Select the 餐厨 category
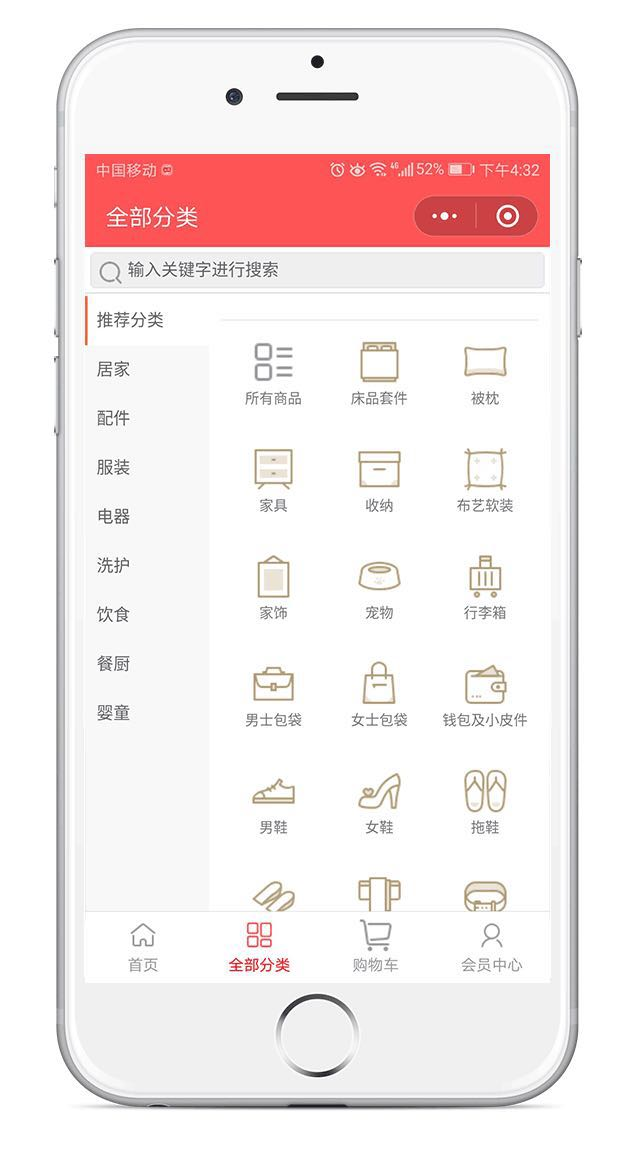The image size is (640, 1170). pyautogui.click(x=114, y=663)
